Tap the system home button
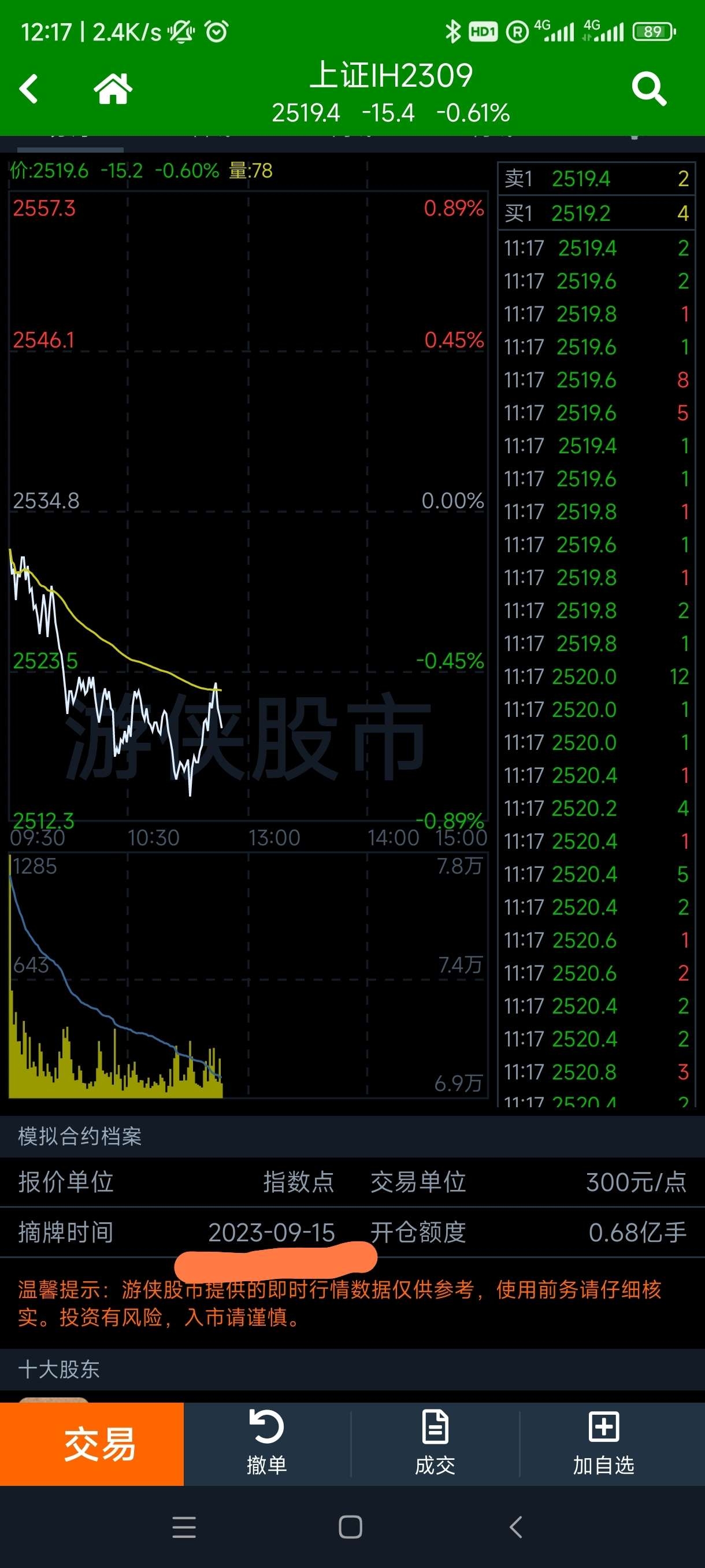The width and height of the screenshot is (705, 1568). (350, 1527)
